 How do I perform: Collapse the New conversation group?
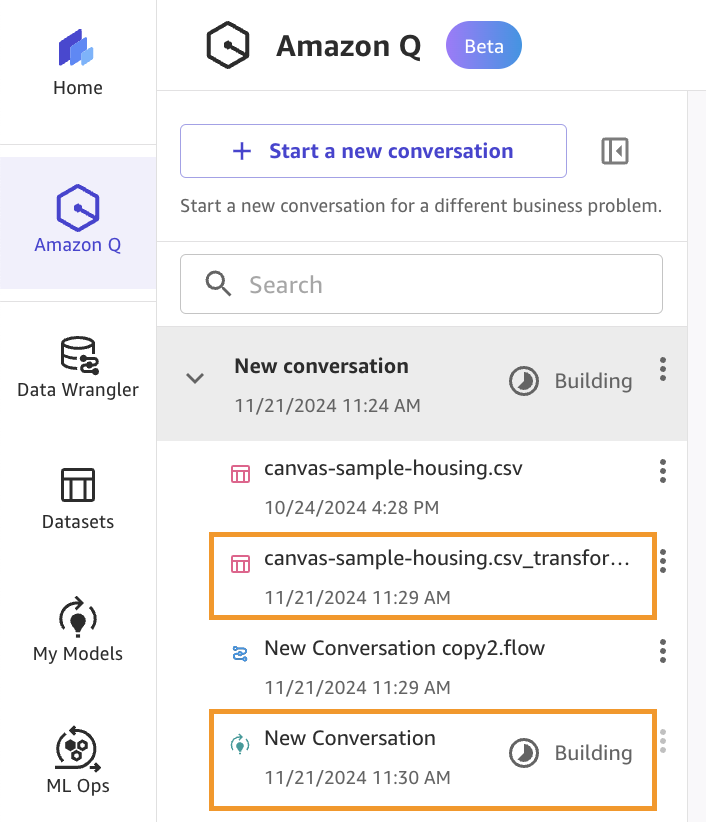[x=196, y=379]
